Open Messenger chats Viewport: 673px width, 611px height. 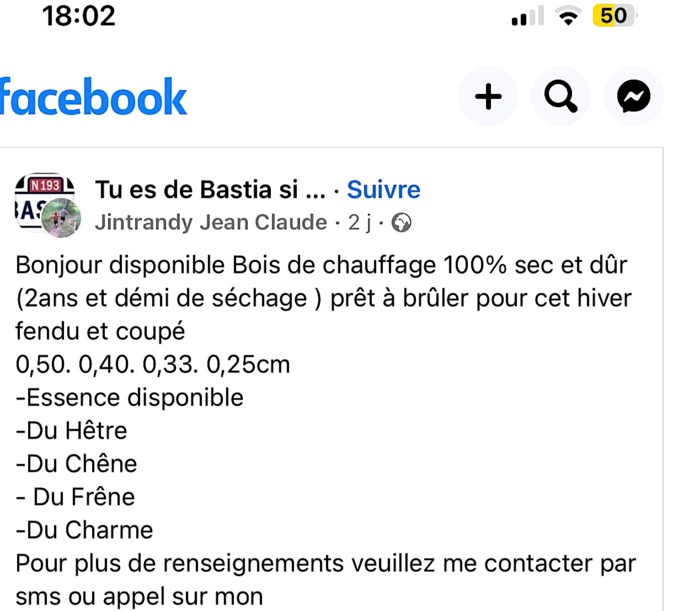(x=633, y=96)
